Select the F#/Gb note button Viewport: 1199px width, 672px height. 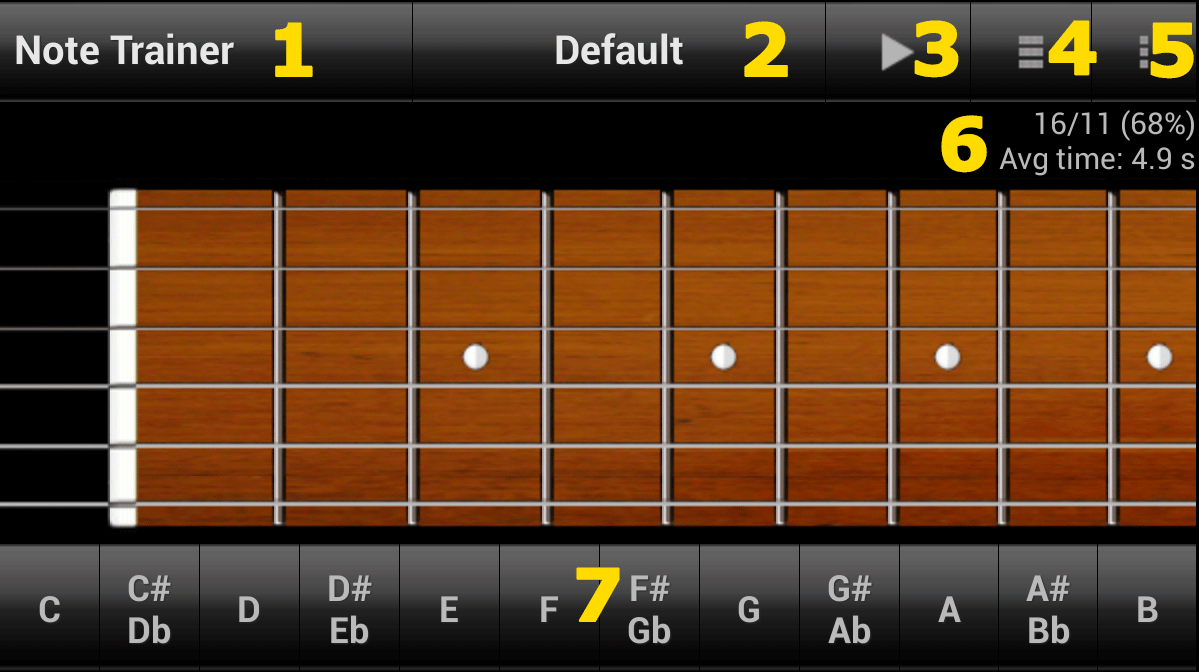(649, 609)
